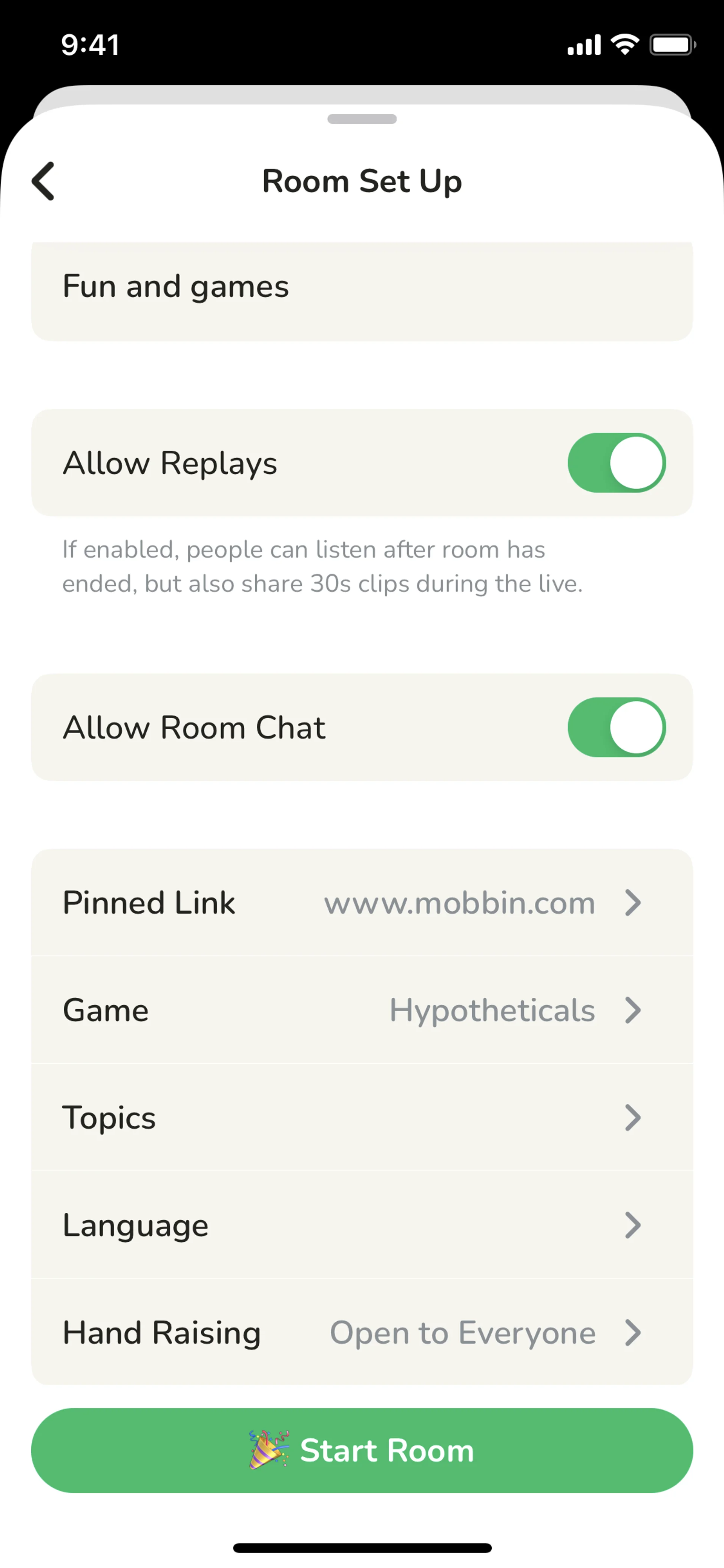This screenshot has height=1568, width=724.
Task: Turn off Allow Replays
Action: [616, 462]
